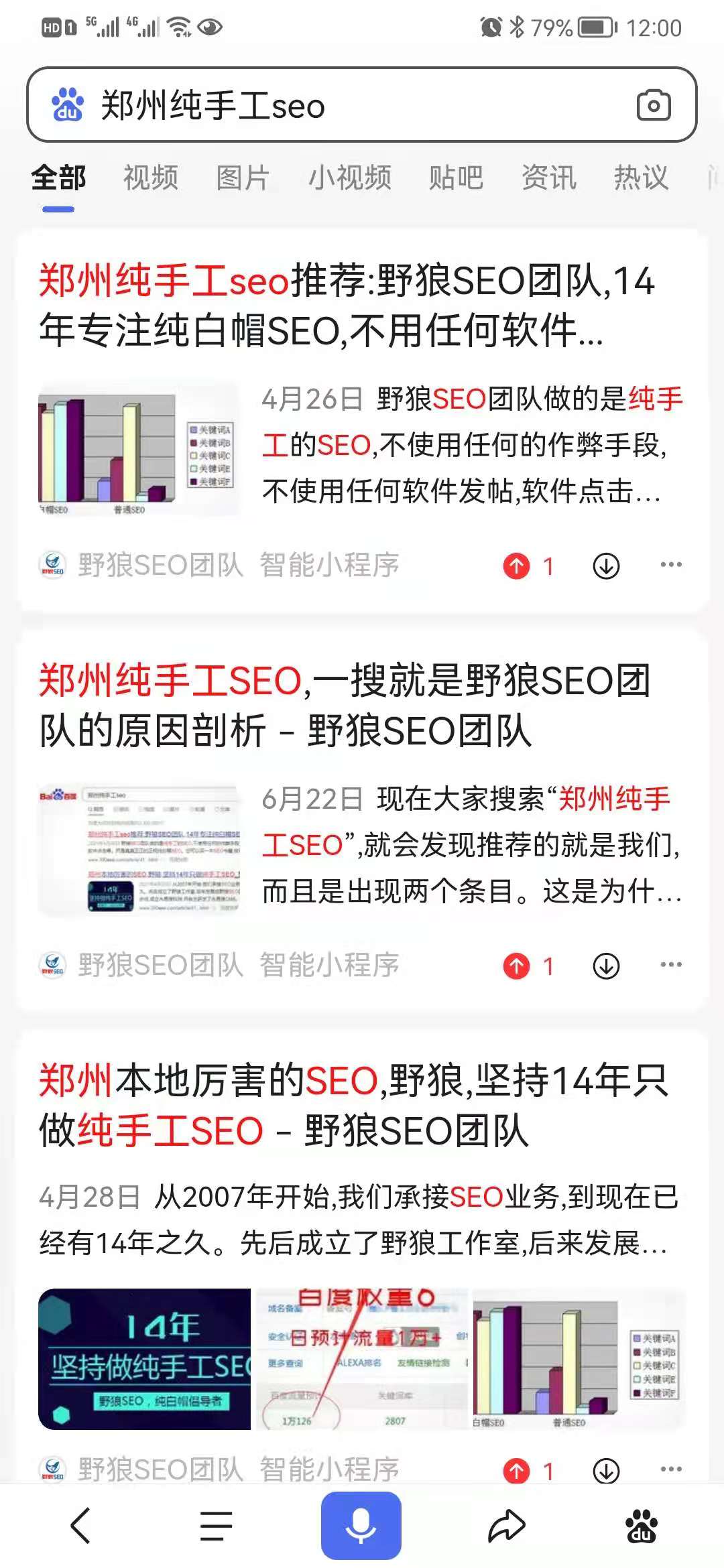Switch to the 贴吧 tab
Viewport: 724px width, 1568px height.
click(456, 178)
